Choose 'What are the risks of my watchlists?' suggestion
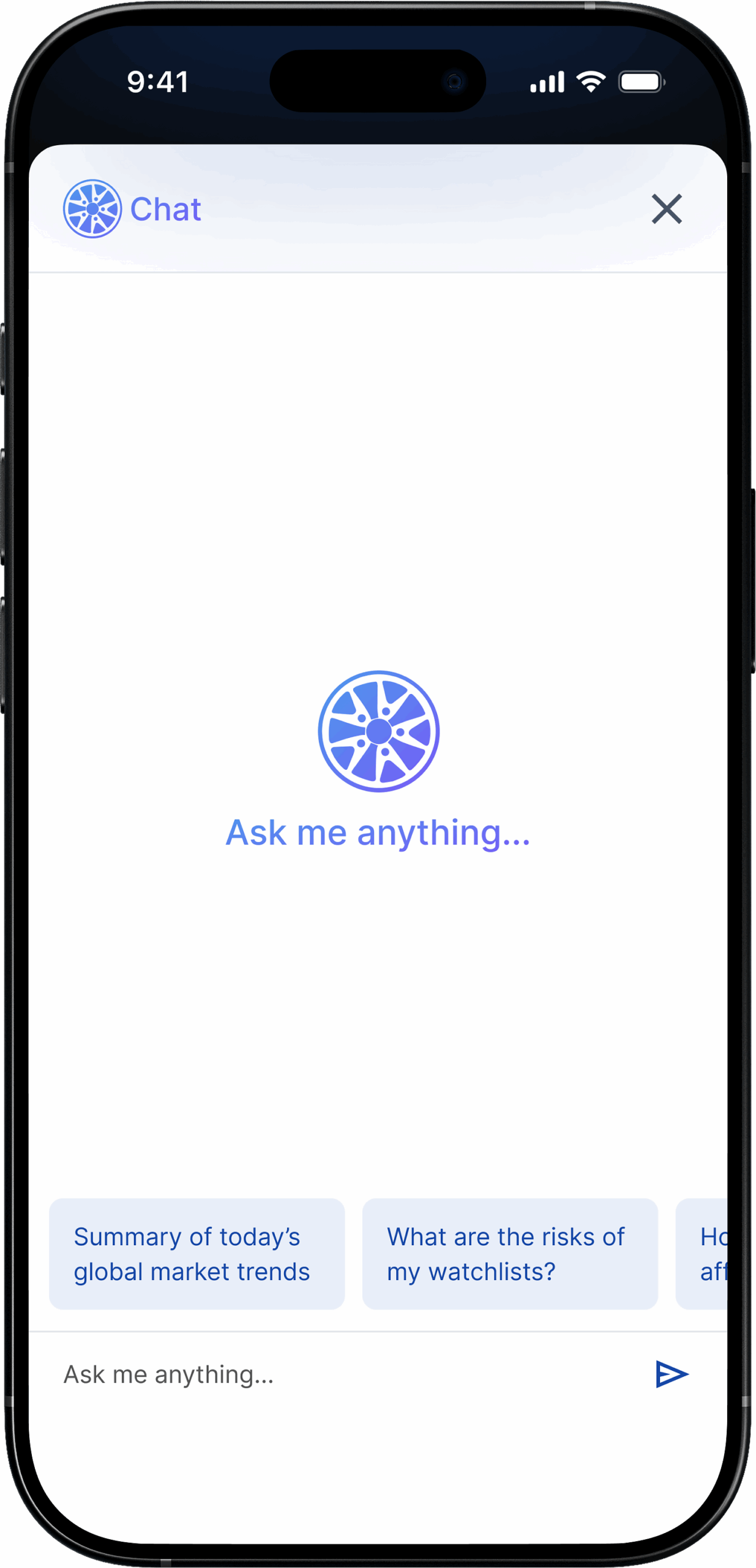The width and height of the screenshot is (756, 1568). click(x=509, y=1254)
